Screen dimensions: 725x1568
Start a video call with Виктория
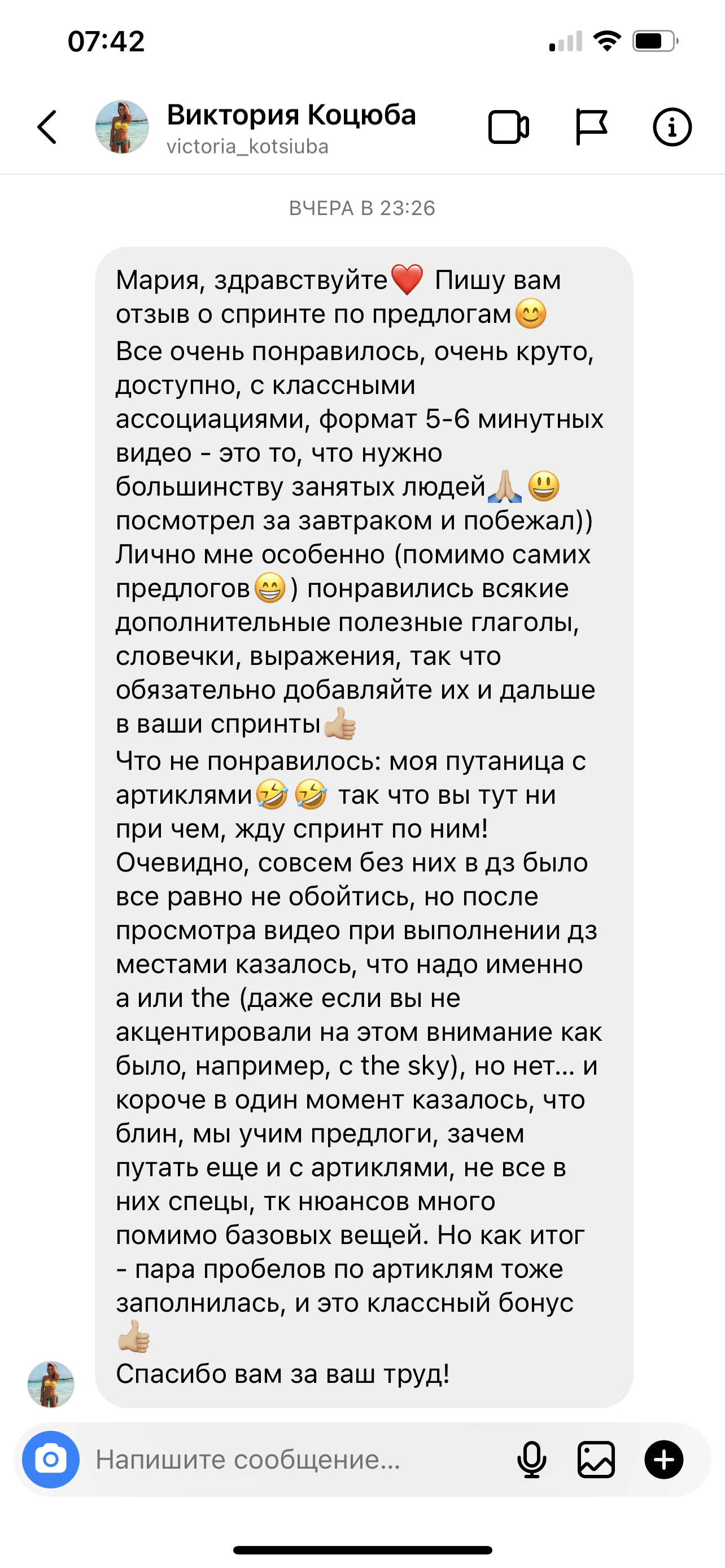508,127
